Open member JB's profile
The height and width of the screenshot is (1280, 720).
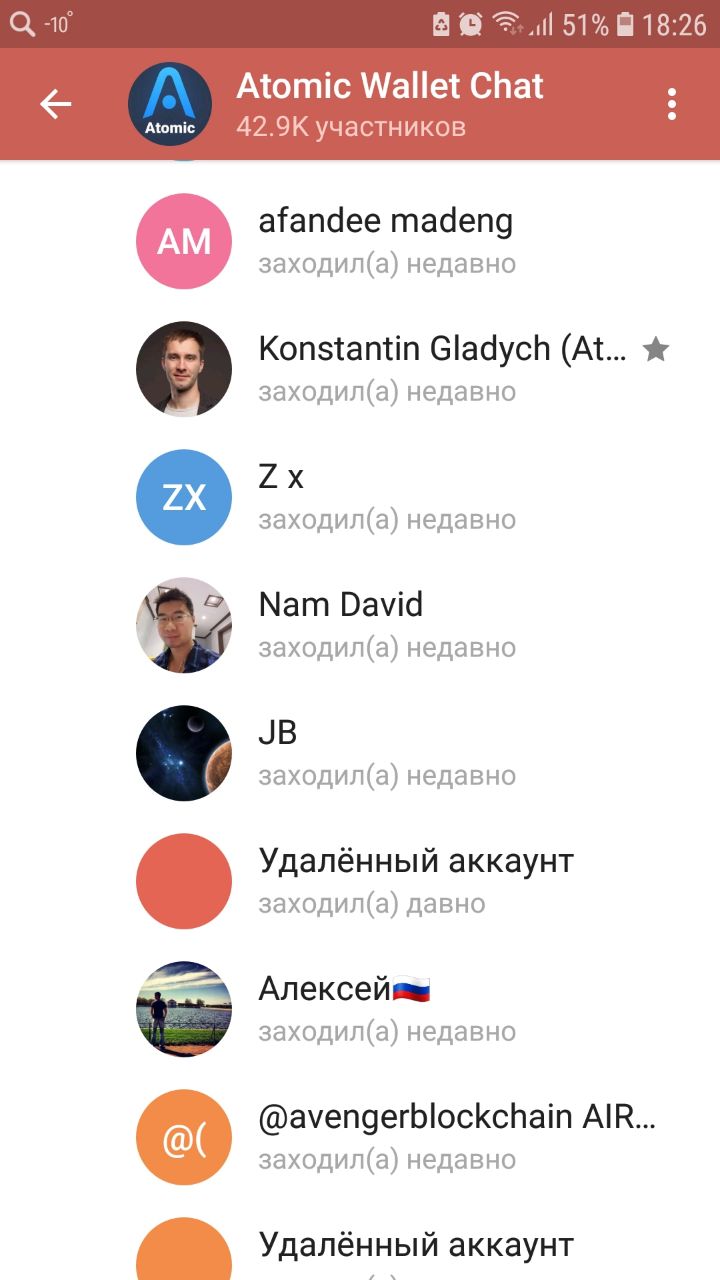(x=385, y=753)
